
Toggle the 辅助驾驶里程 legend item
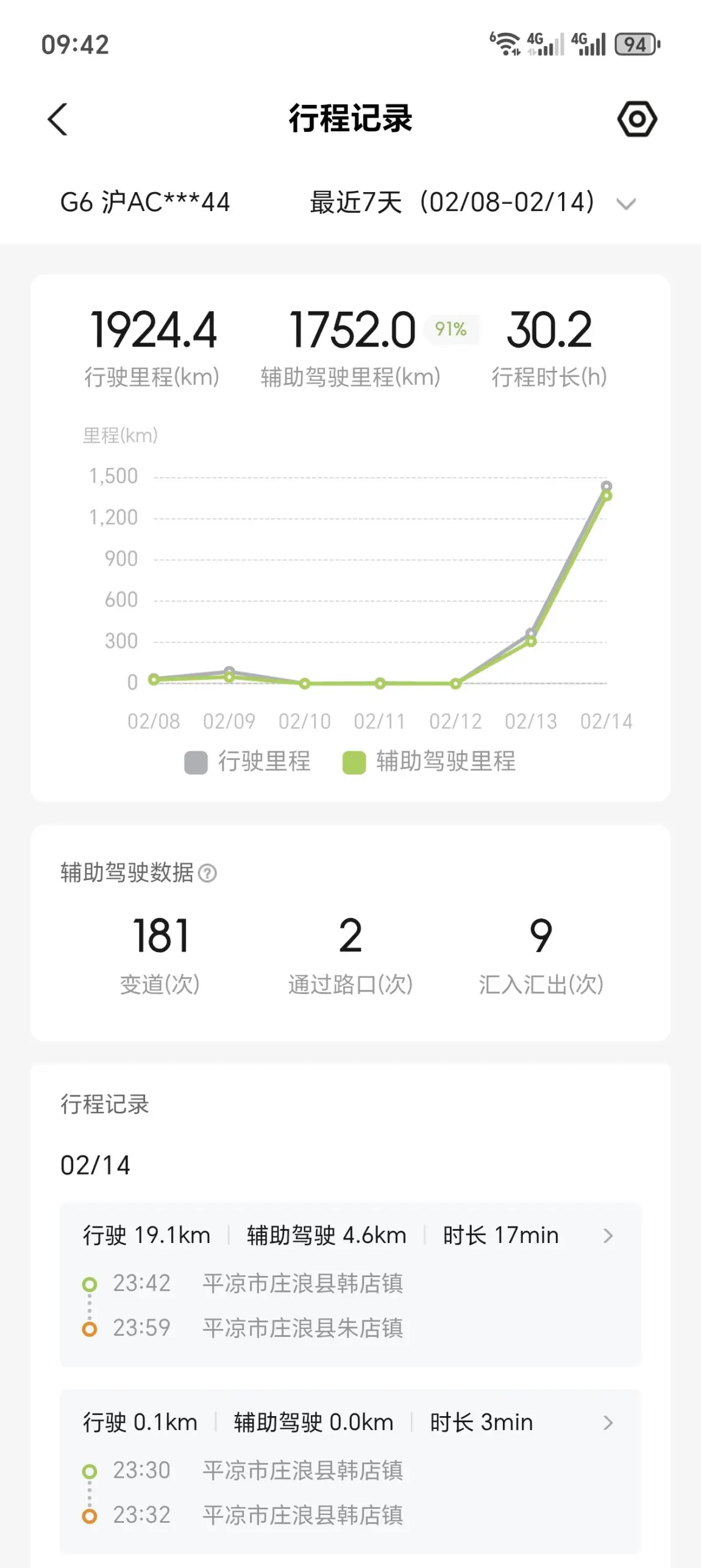click(429, 762)
